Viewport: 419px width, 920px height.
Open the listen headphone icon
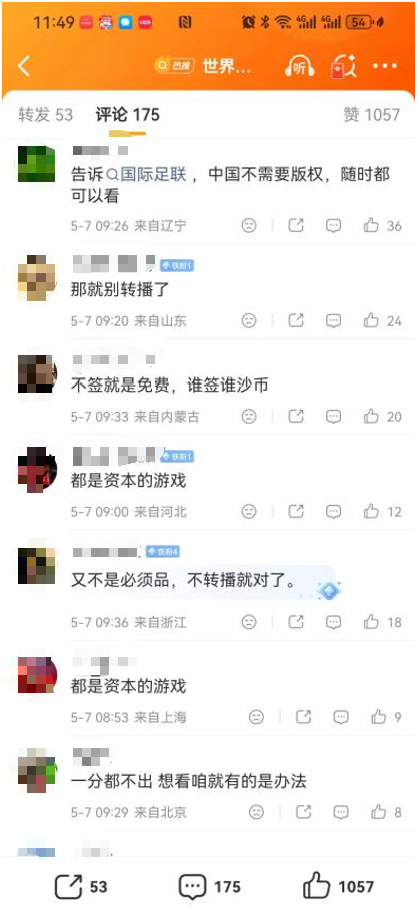tap(299, 66)
